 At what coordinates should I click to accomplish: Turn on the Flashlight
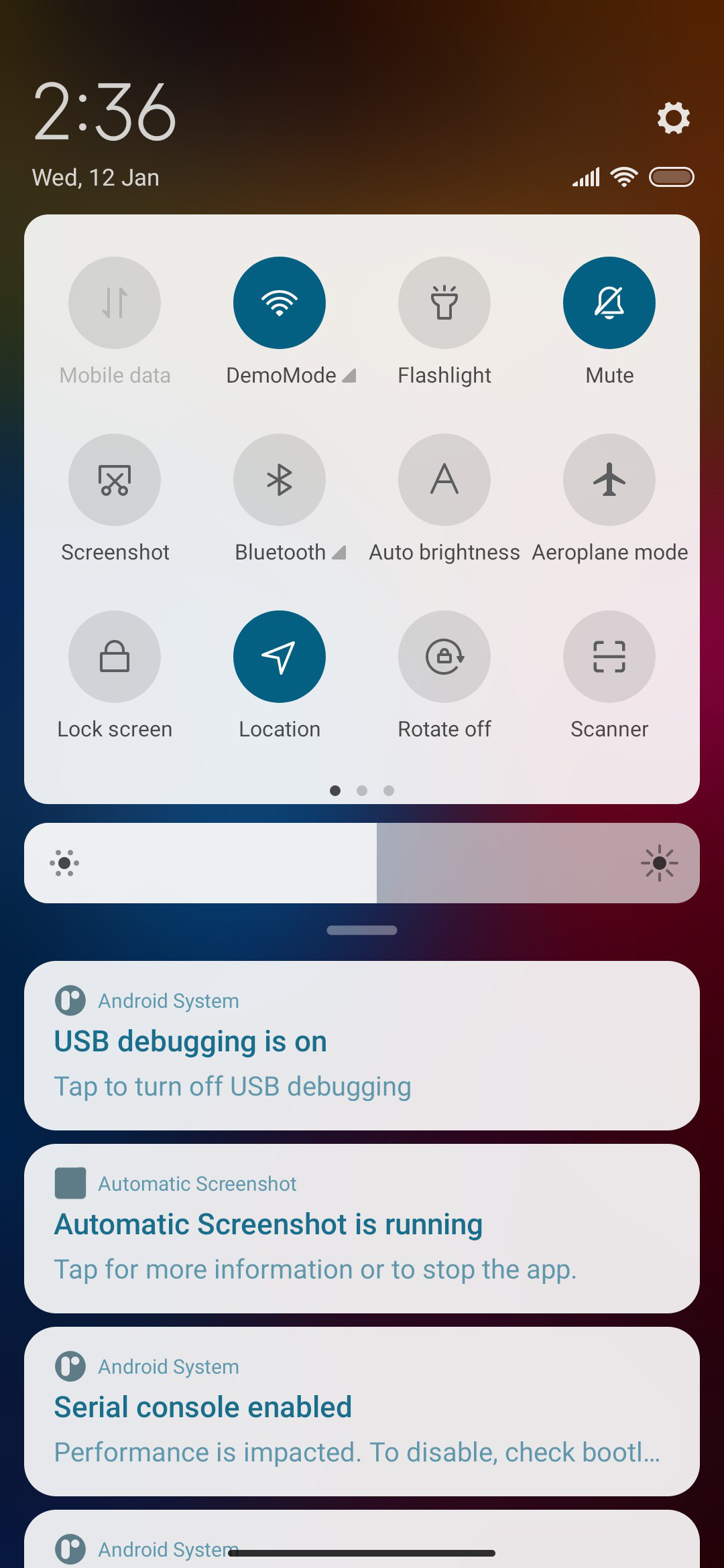pyautogui.click(x=444, y=303)
